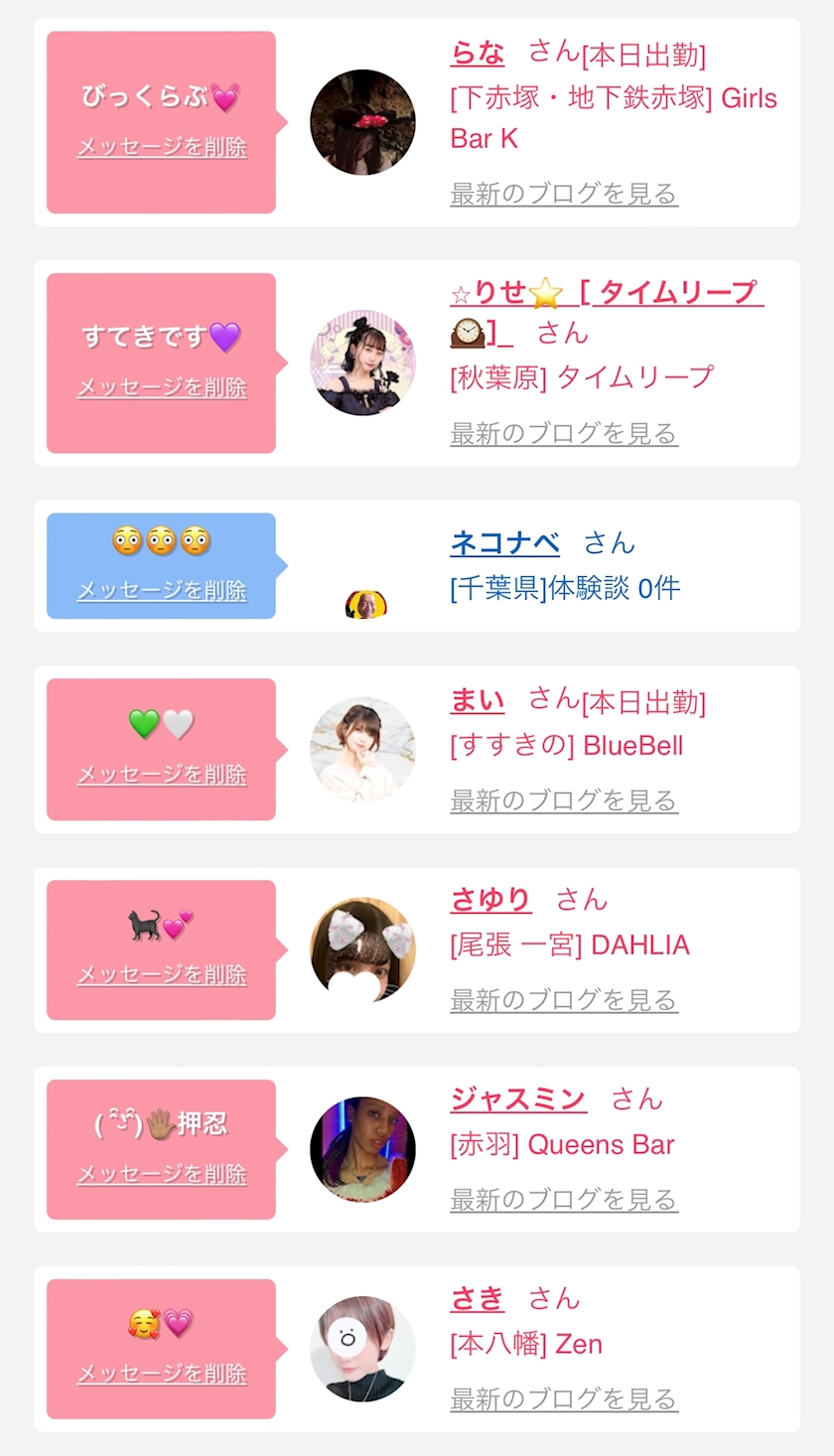This screenshot has width=834, height=1456.
Task: View さき's latest blog
Action: coord(564,1399)
